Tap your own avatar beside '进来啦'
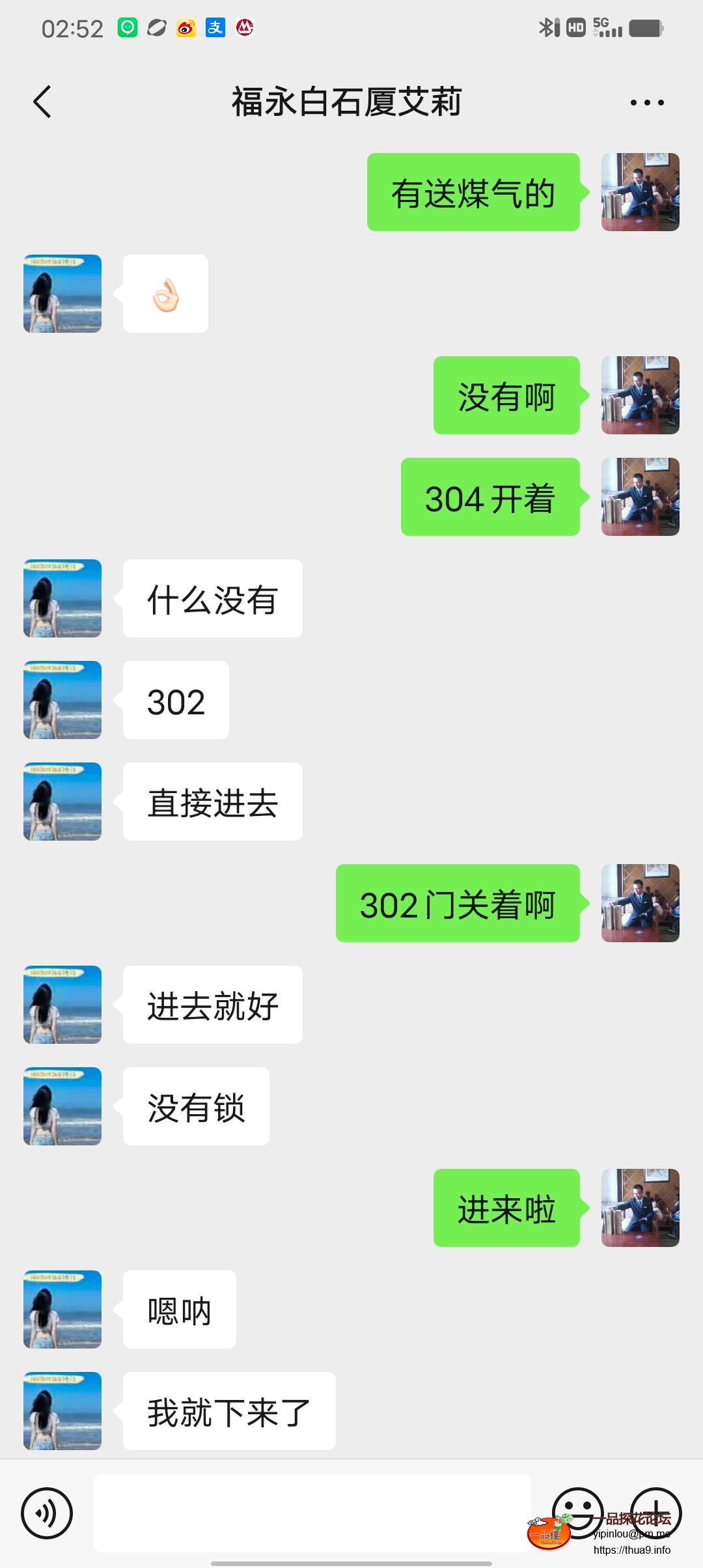Viewport: 703px width, 1568px height. (x=641, y=1208)
